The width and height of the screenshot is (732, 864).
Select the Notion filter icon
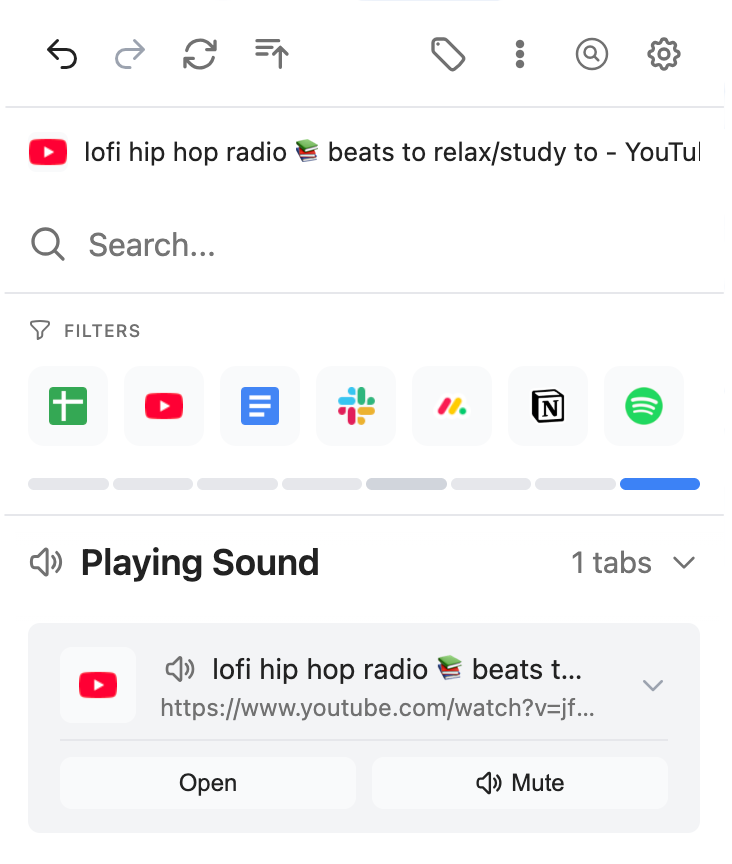point(548,406)
